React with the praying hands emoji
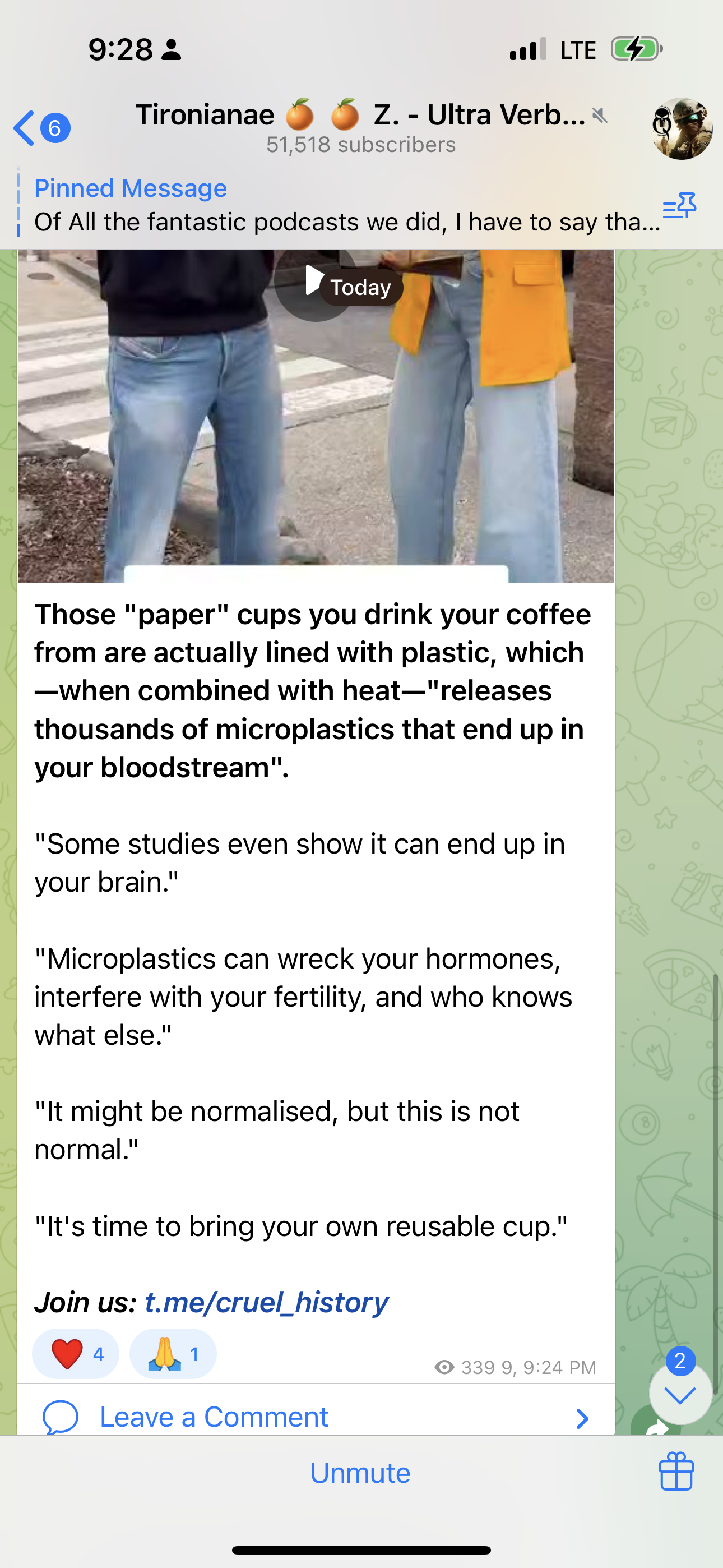This screenshot has height=1568, width=723. click(x=173, y=1354)
